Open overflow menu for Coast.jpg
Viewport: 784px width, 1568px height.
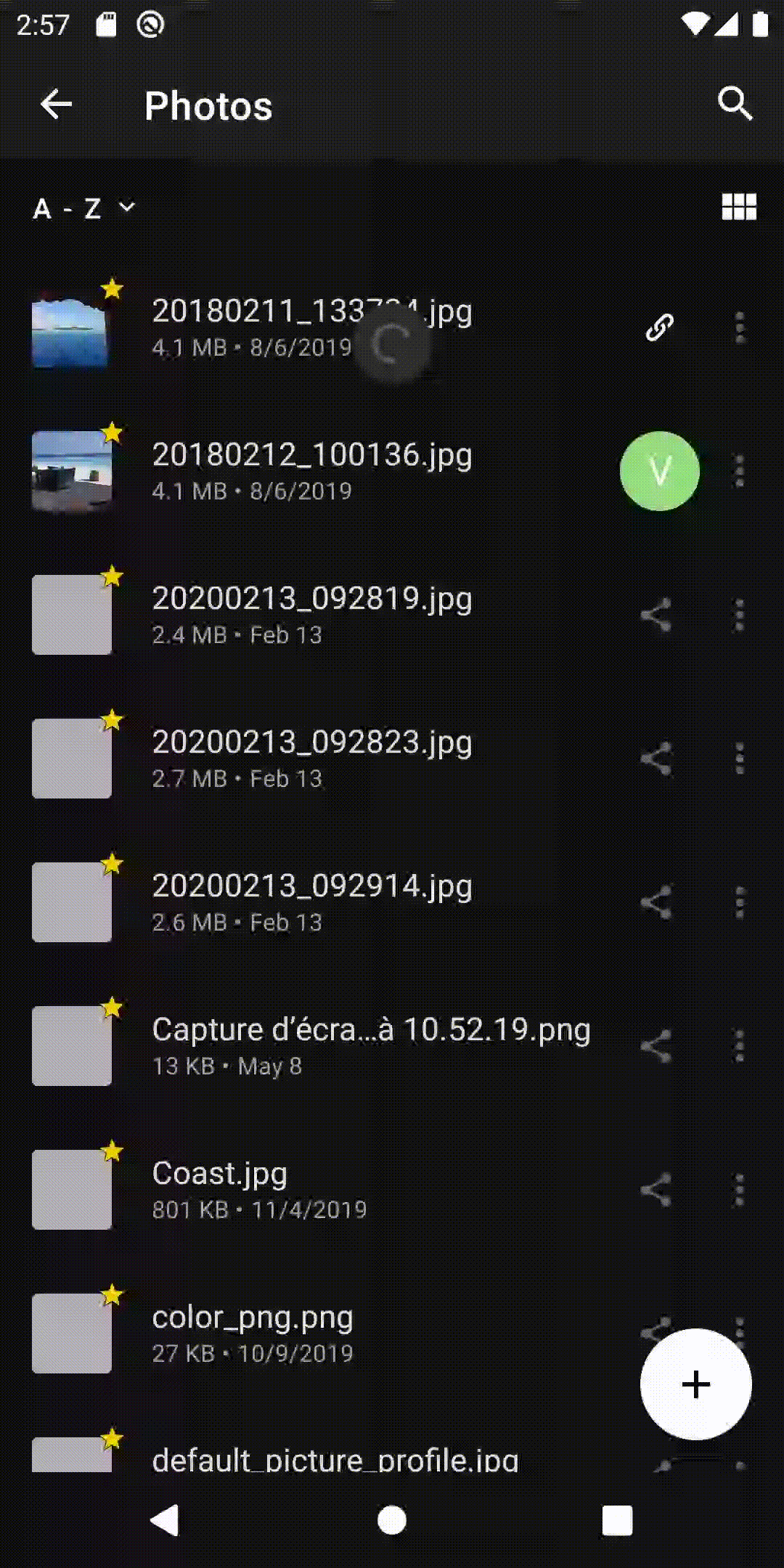[739, 1190]
